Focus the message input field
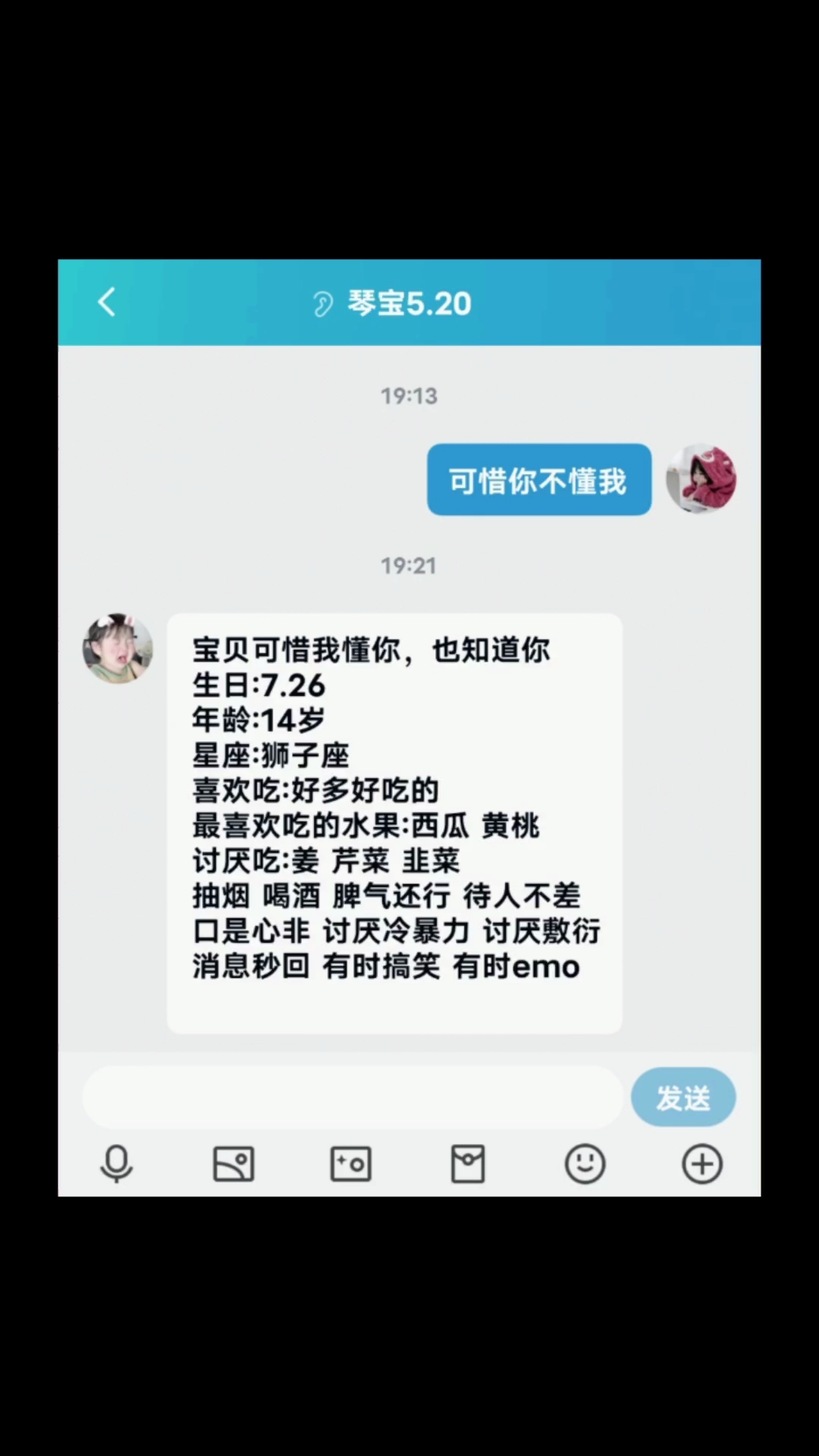The image size is (819, 1456). [x=353, y=1097]
